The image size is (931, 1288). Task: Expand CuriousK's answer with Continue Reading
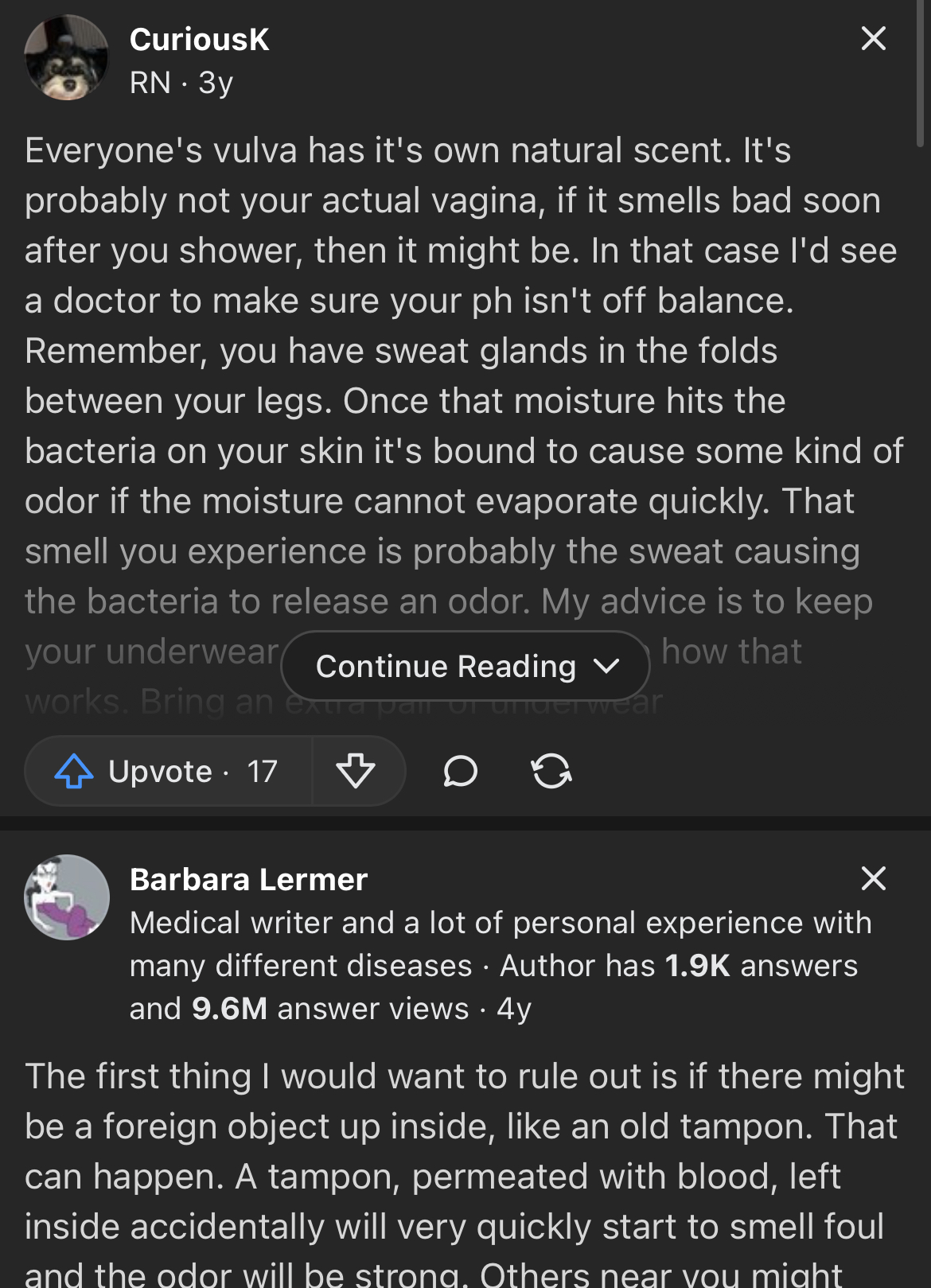coord(465,666)
